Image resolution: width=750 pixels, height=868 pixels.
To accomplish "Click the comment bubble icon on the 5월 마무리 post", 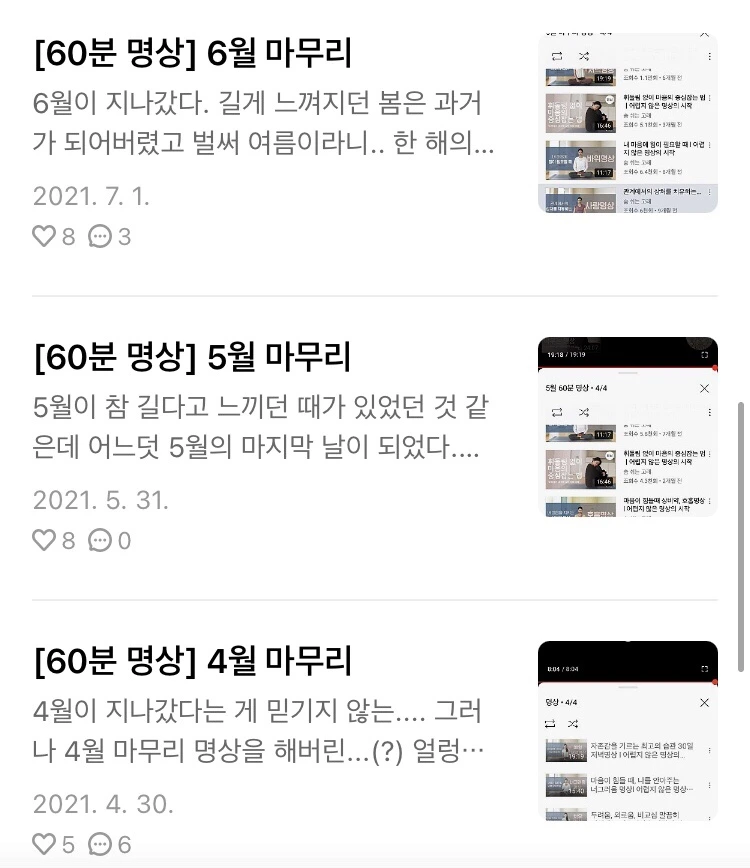I will [101, 540].
